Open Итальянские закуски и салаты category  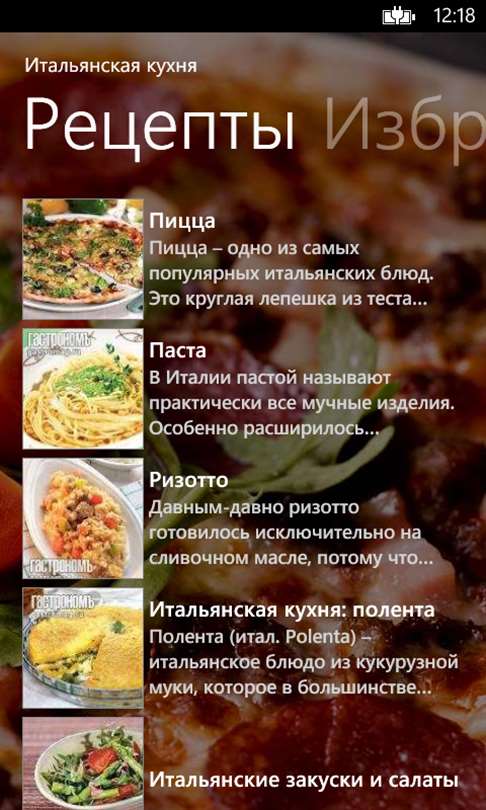point(243,764)
